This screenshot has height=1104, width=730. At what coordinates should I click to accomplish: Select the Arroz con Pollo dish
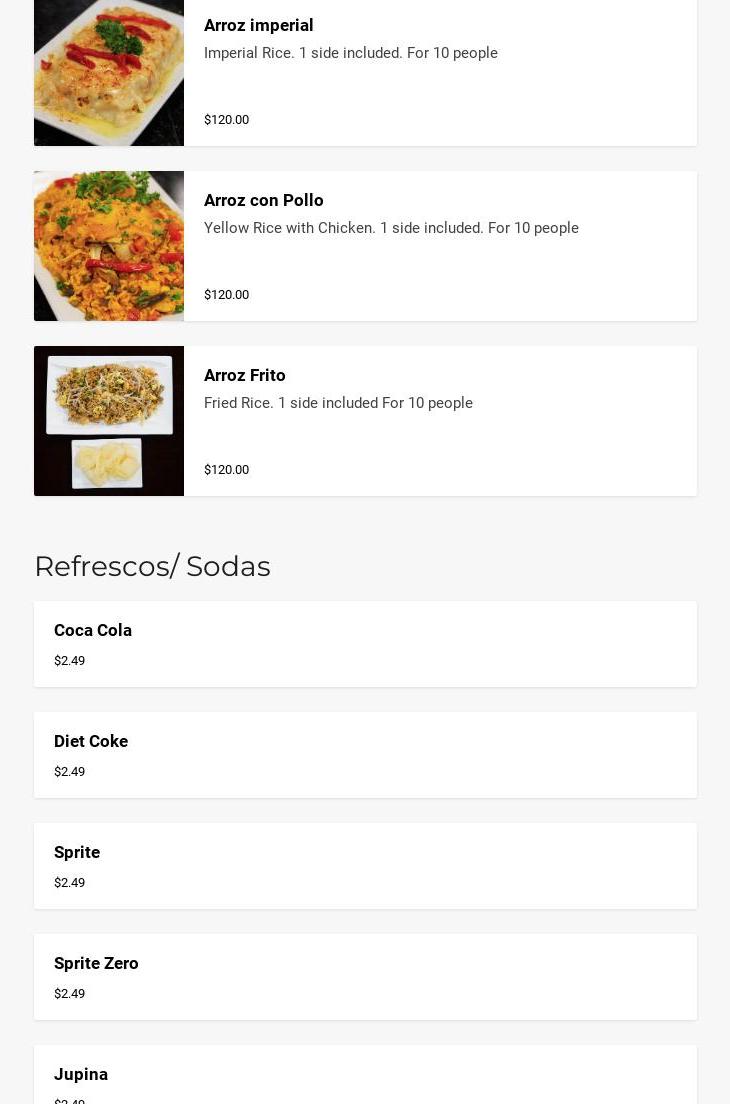pos(365,246)
